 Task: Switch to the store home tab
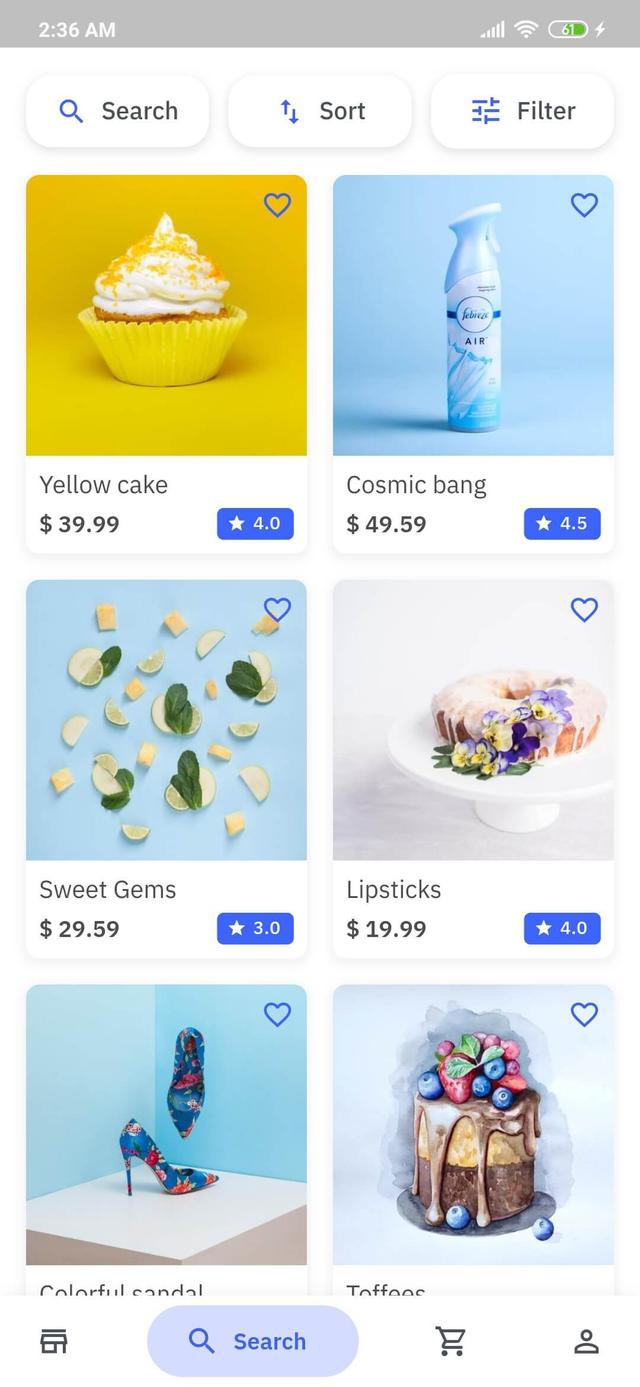pos(54,1341)
